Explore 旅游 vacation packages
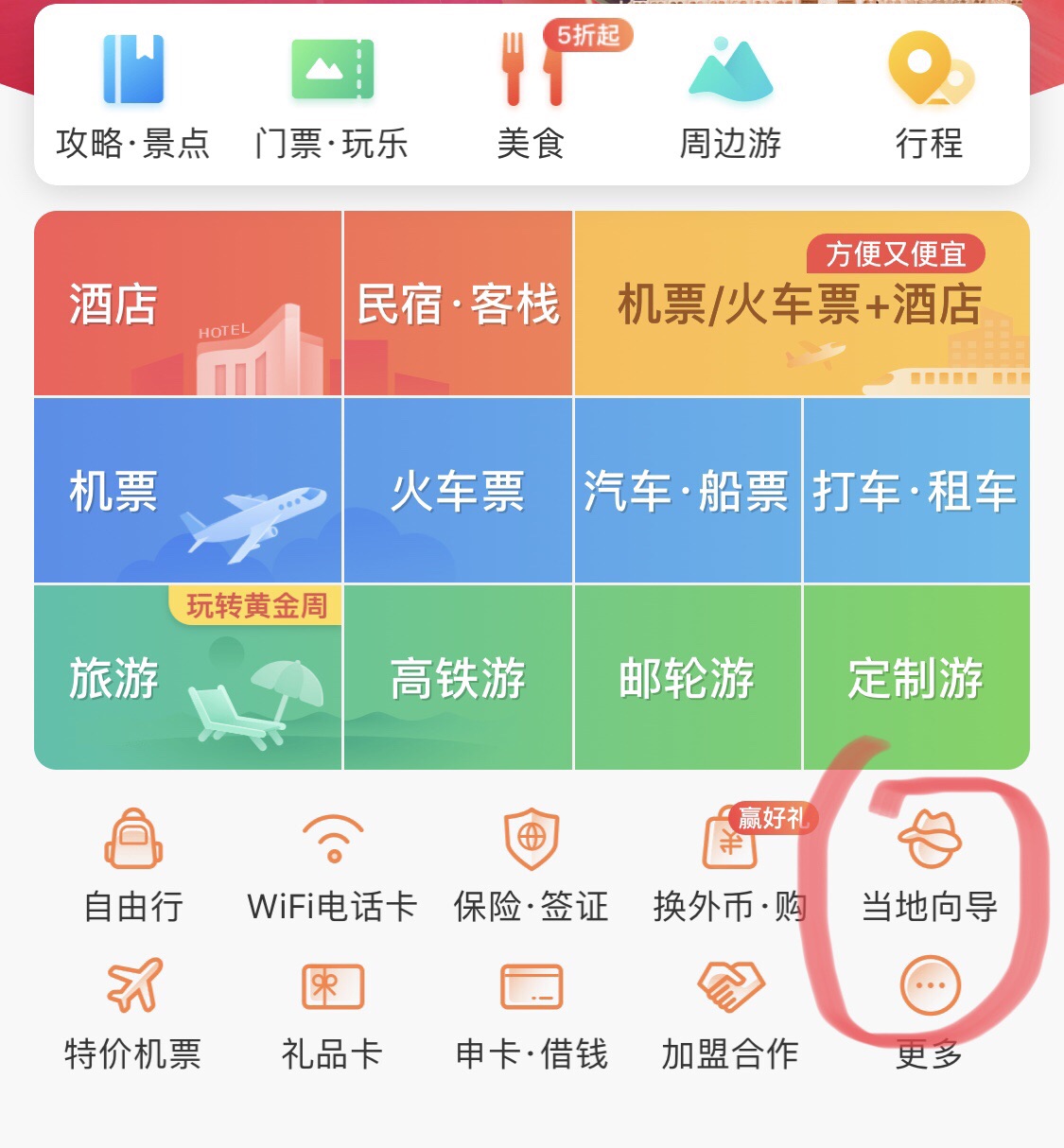1064x1148 pixels. tap(187, 677)
